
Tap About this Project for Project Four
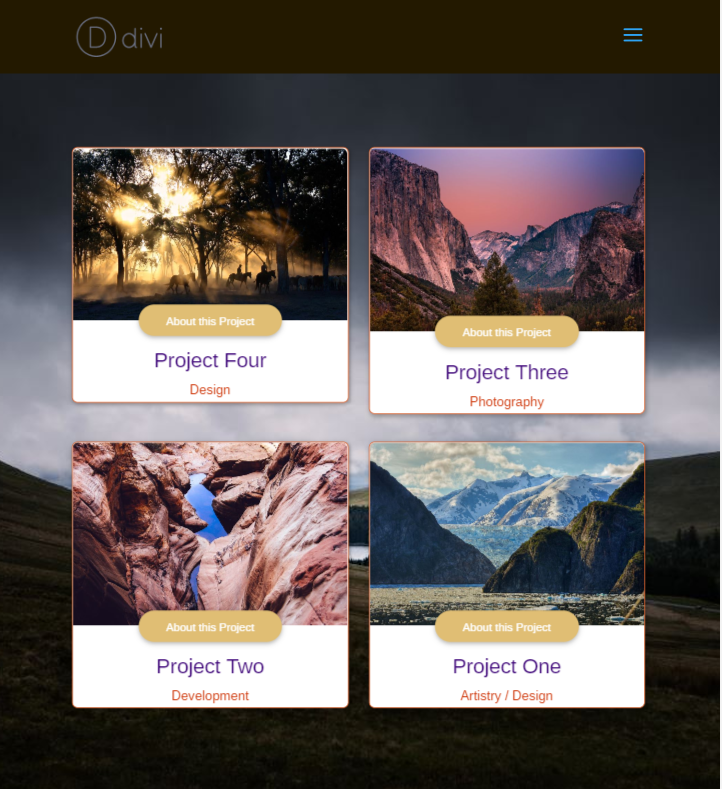pyautogui.click(x=210, y=321)
